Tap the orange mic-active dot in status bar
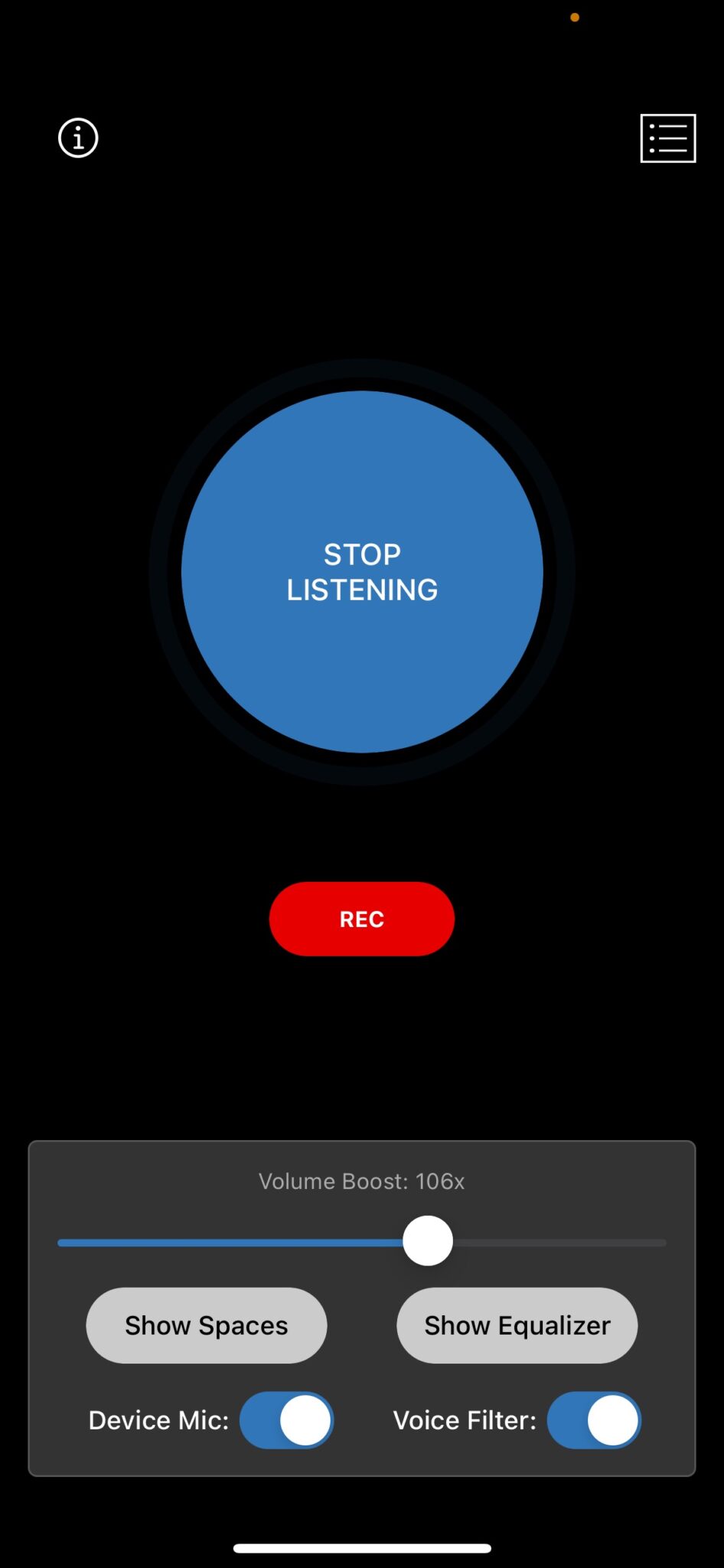The image size is (724, 1568). tap(575, 17)
